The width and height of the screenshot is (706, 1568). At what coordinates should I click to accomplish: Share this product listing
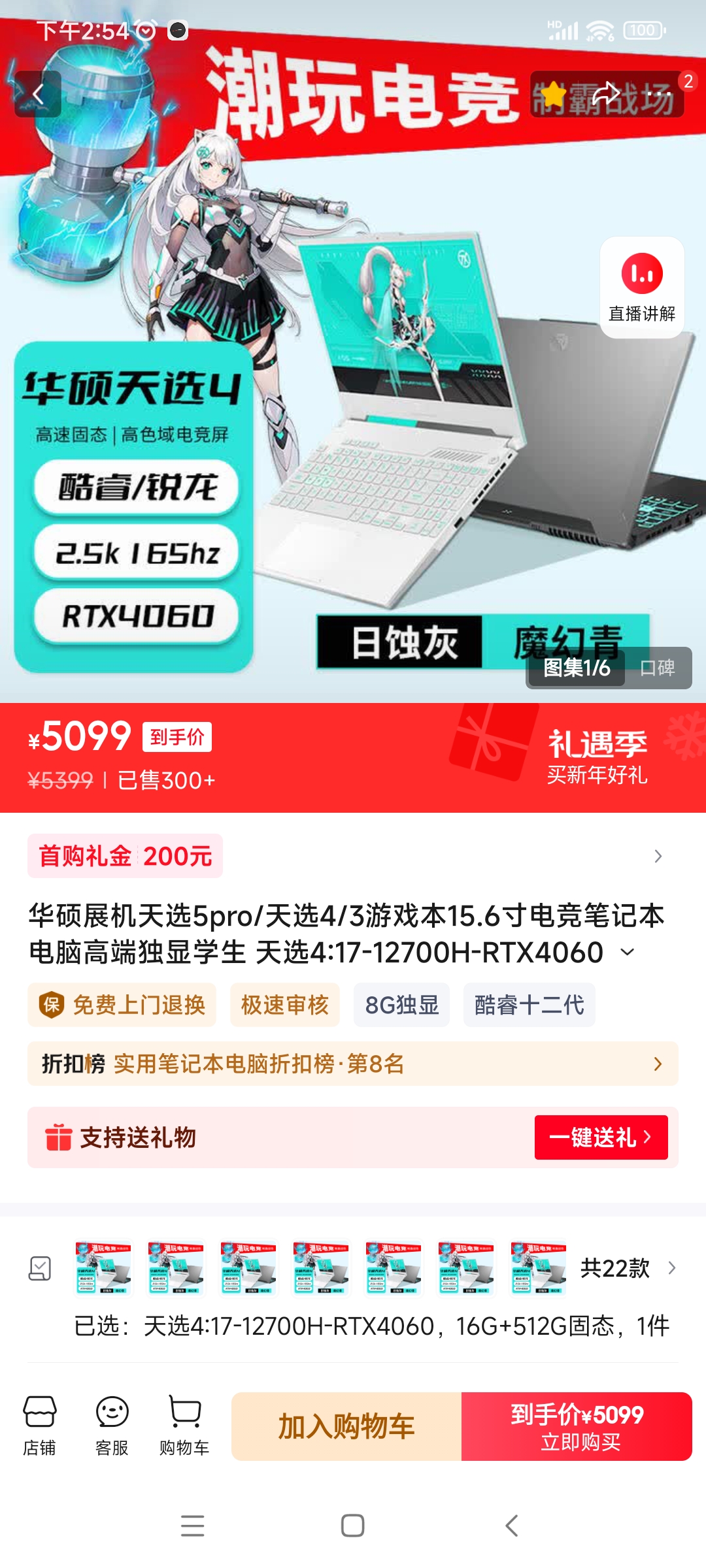pyautogui.click(x=606, y=94)
